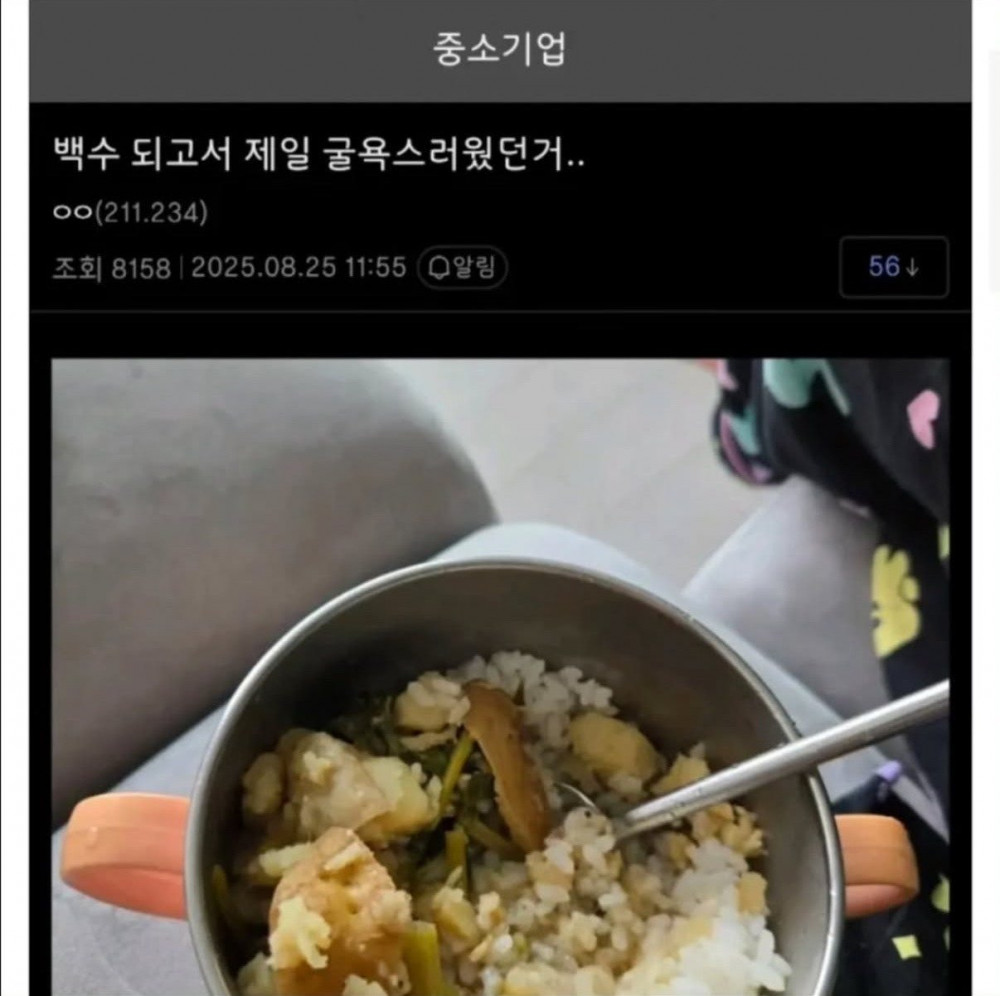1000x996 pixels.
Task: Open the 중소기업 gallery header
Action: 499,49
